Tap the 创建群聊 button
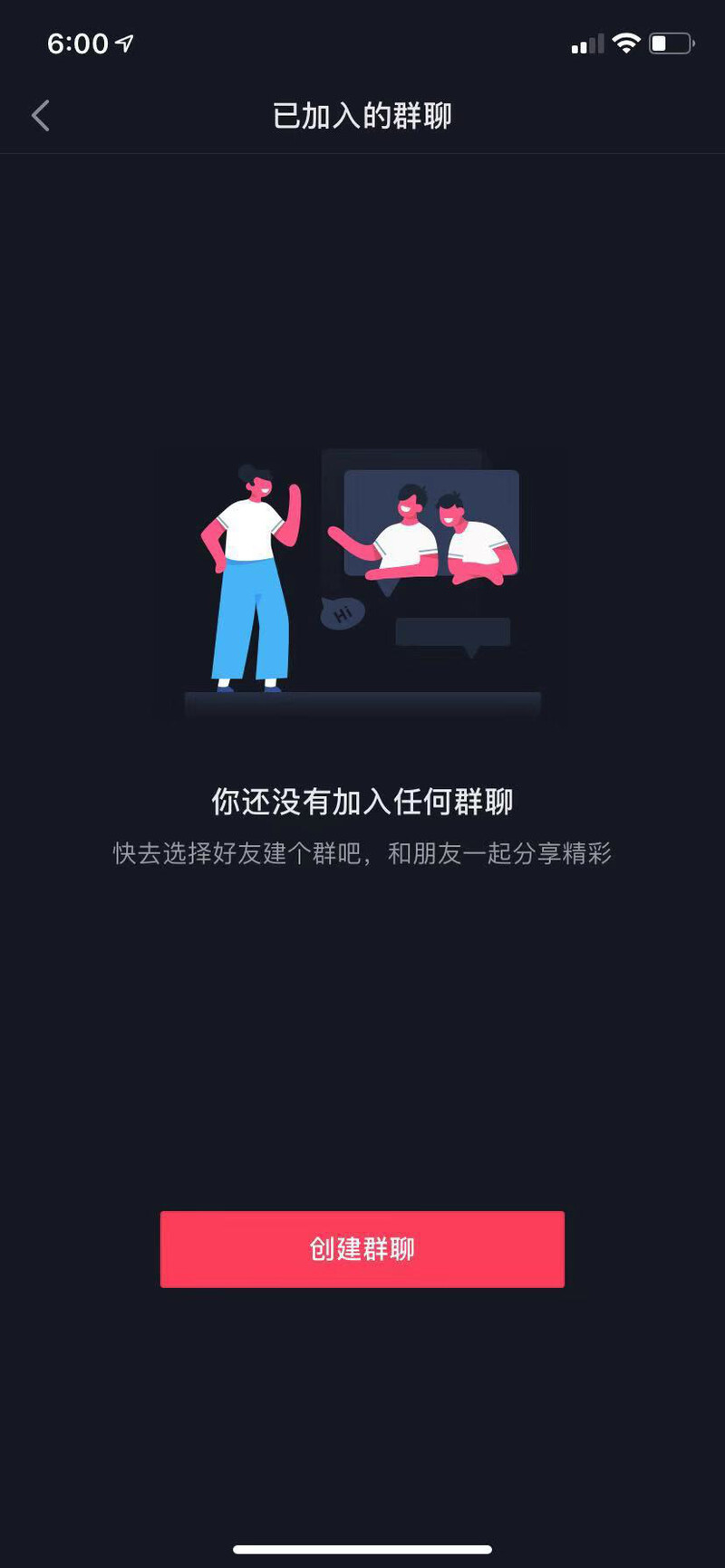Image resolution: width=725 pixels, height=1568 pixels. pyautogui.click(x=362, y=1249)
